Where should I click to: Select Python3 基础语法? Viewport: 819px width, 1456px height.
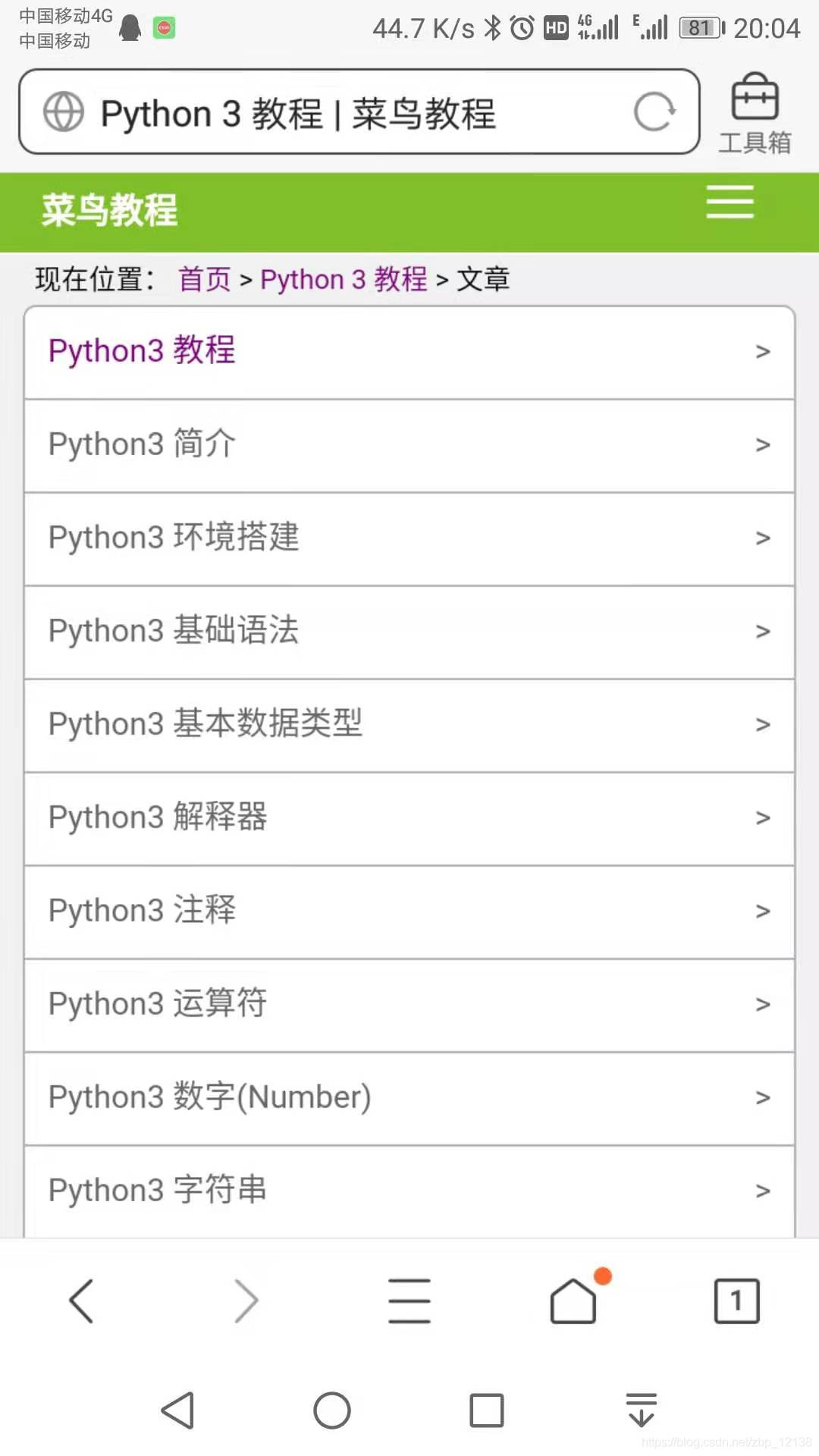click(x=409, y=632)
